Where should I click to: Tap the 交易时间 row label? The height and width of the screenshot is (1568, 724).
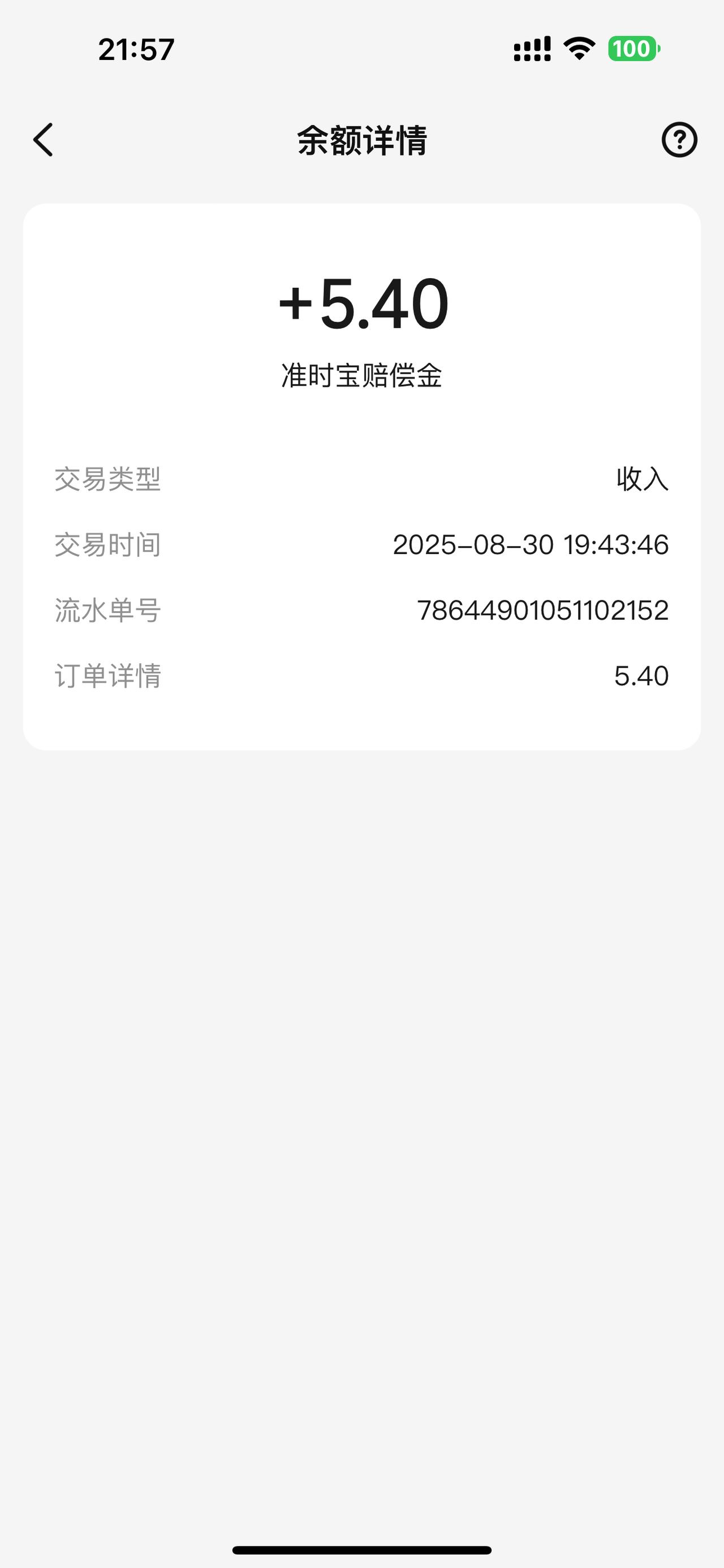[x=107, y=545]
